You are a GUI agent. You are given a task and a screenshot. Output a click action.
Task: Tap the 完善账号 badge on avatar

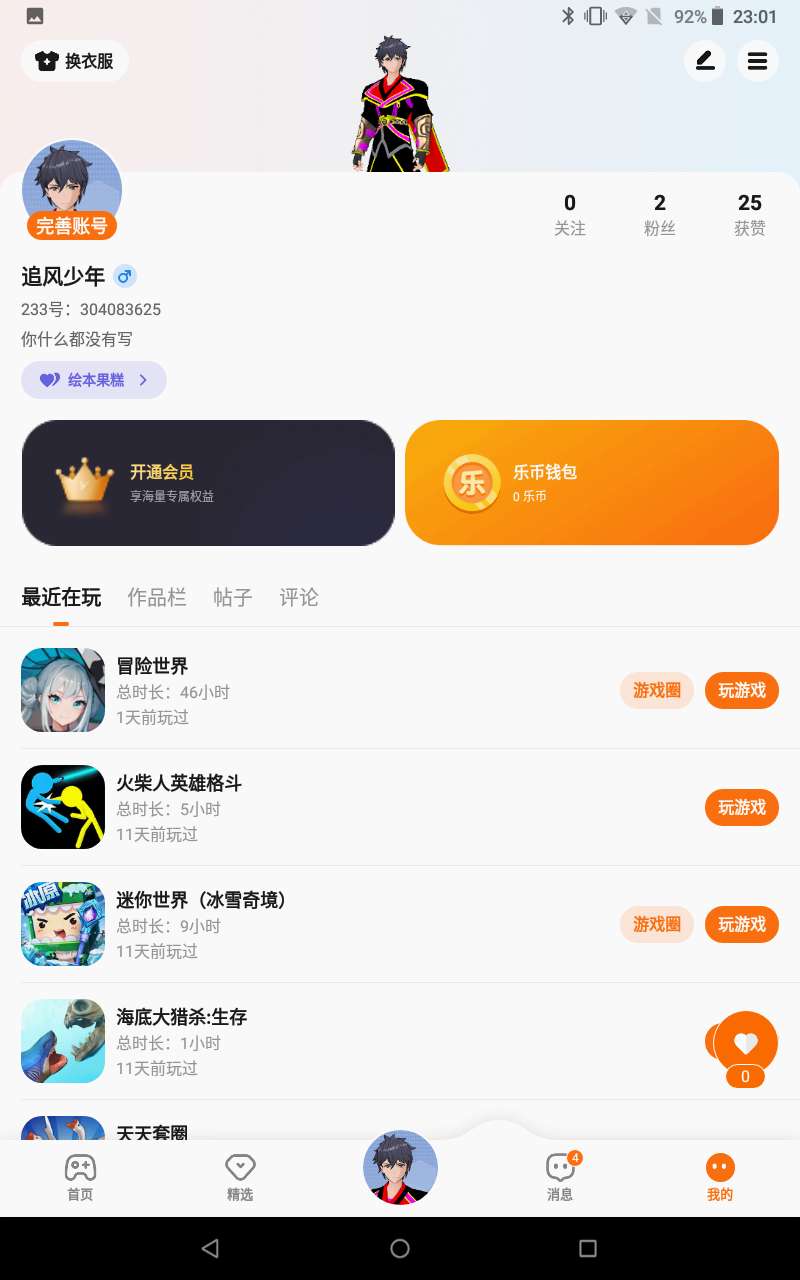coord(72,226)
